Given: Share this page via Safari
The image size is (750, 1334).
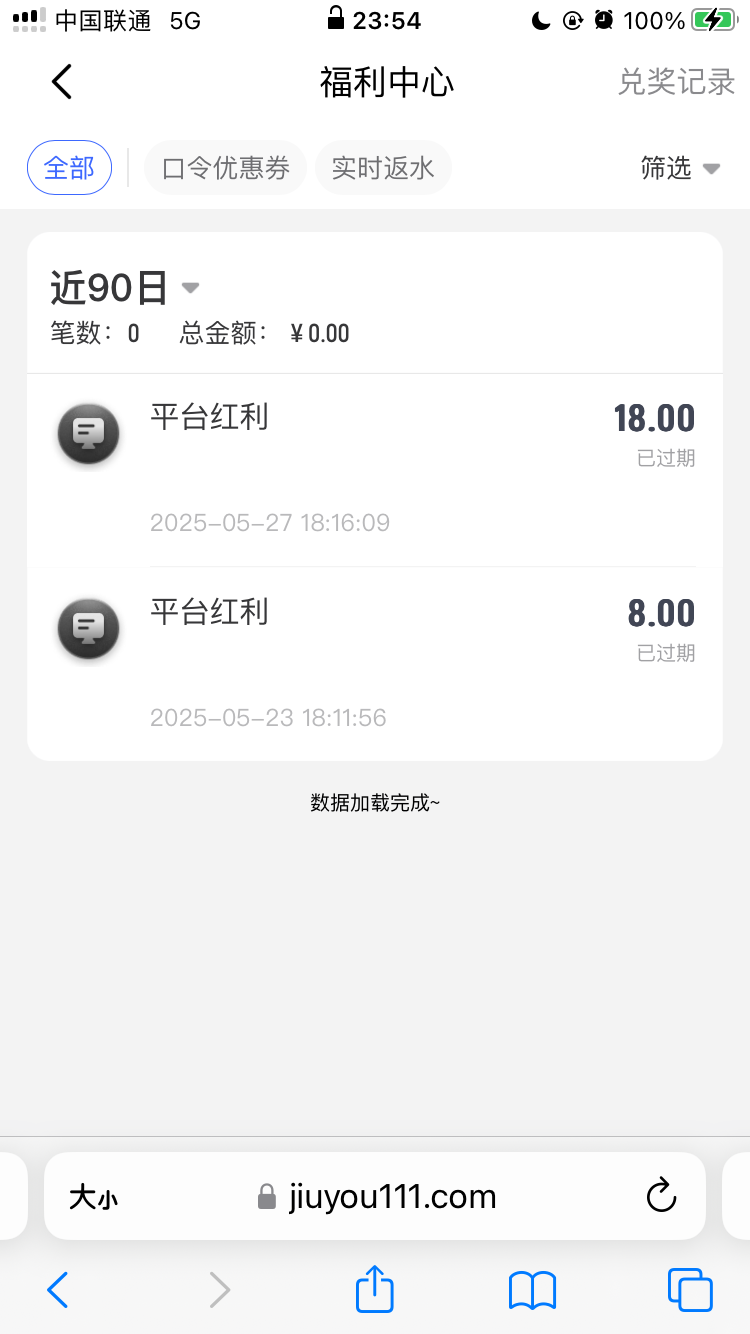Looking at the screenshot, I should tap(375, 1289).
